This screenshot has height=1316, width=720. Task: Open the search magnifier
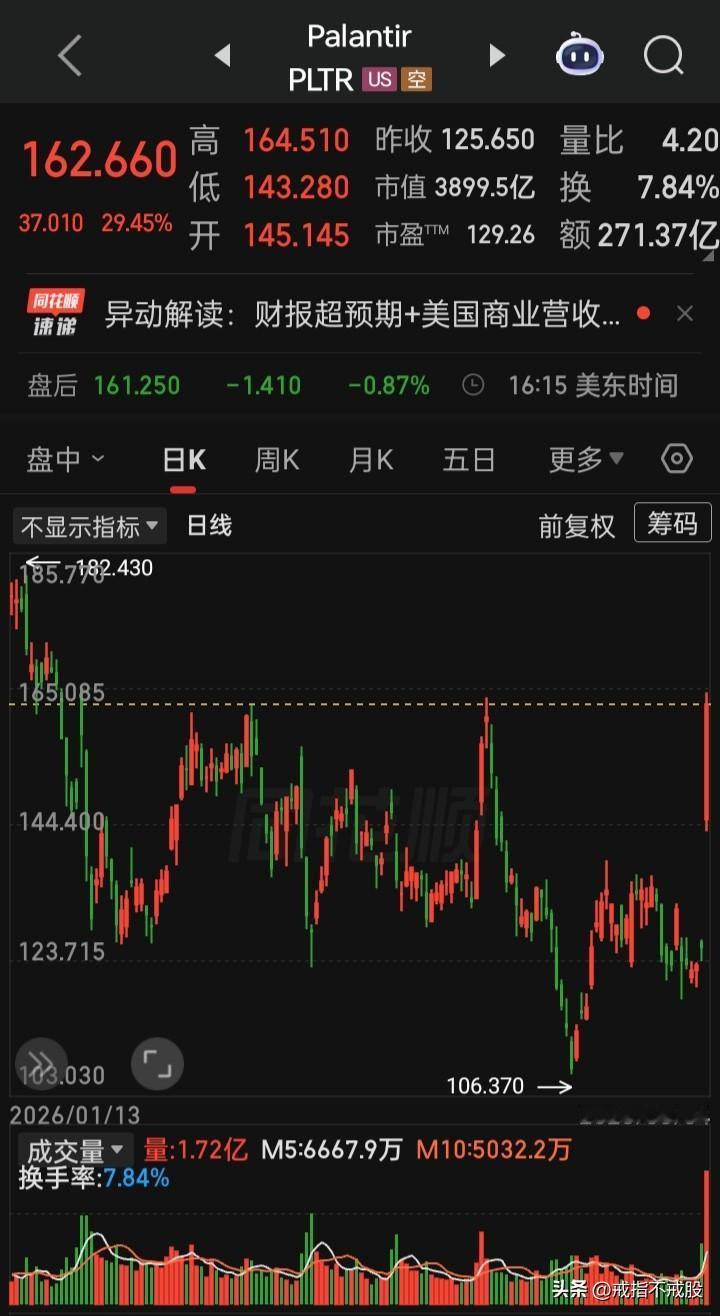click(x=663, y=56)
